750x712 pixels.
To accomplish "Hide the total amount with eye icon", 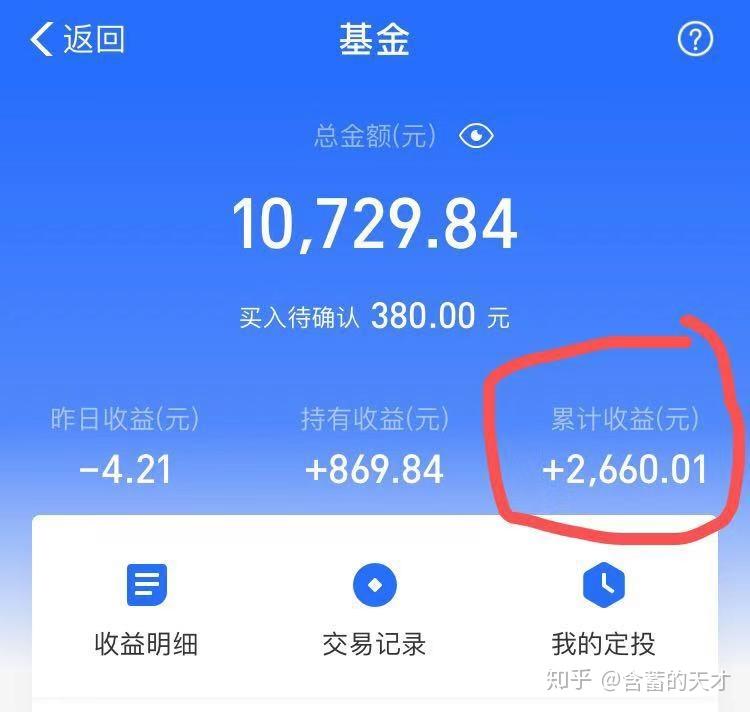I will coord(476,136).
